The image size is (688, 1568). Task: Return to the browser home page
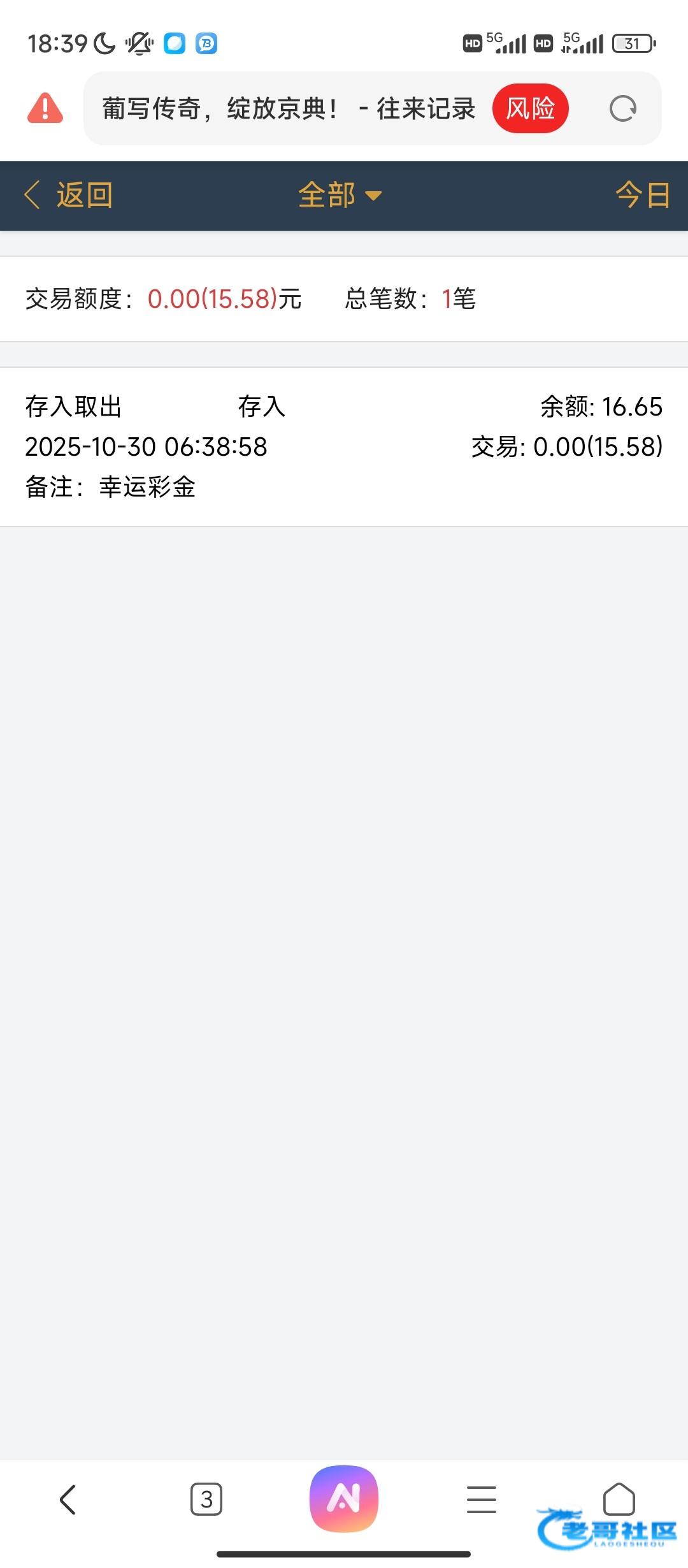point(619,1498)
